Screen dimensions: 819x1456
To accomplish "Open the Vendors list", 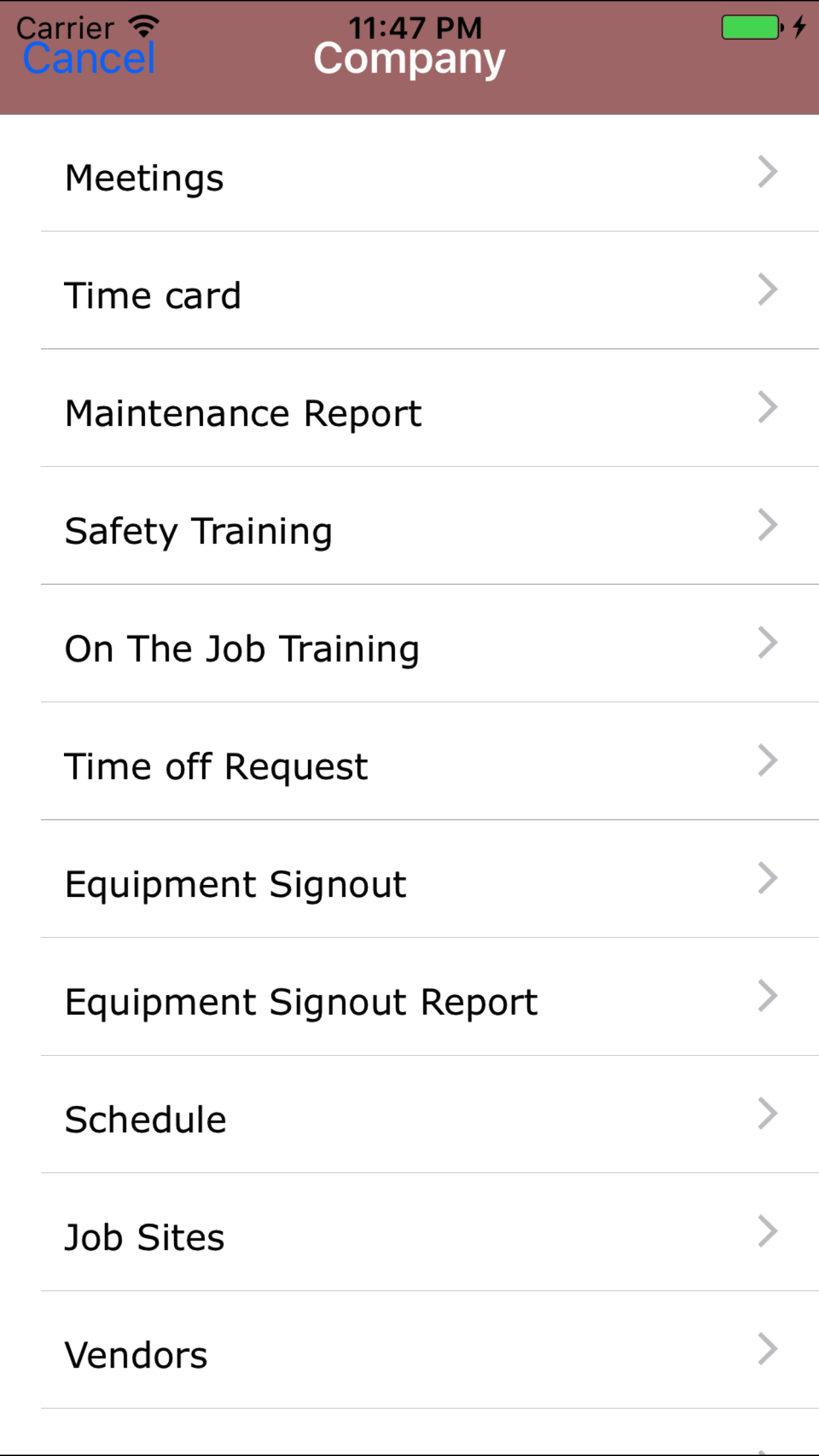I will tap(409, 1355).
